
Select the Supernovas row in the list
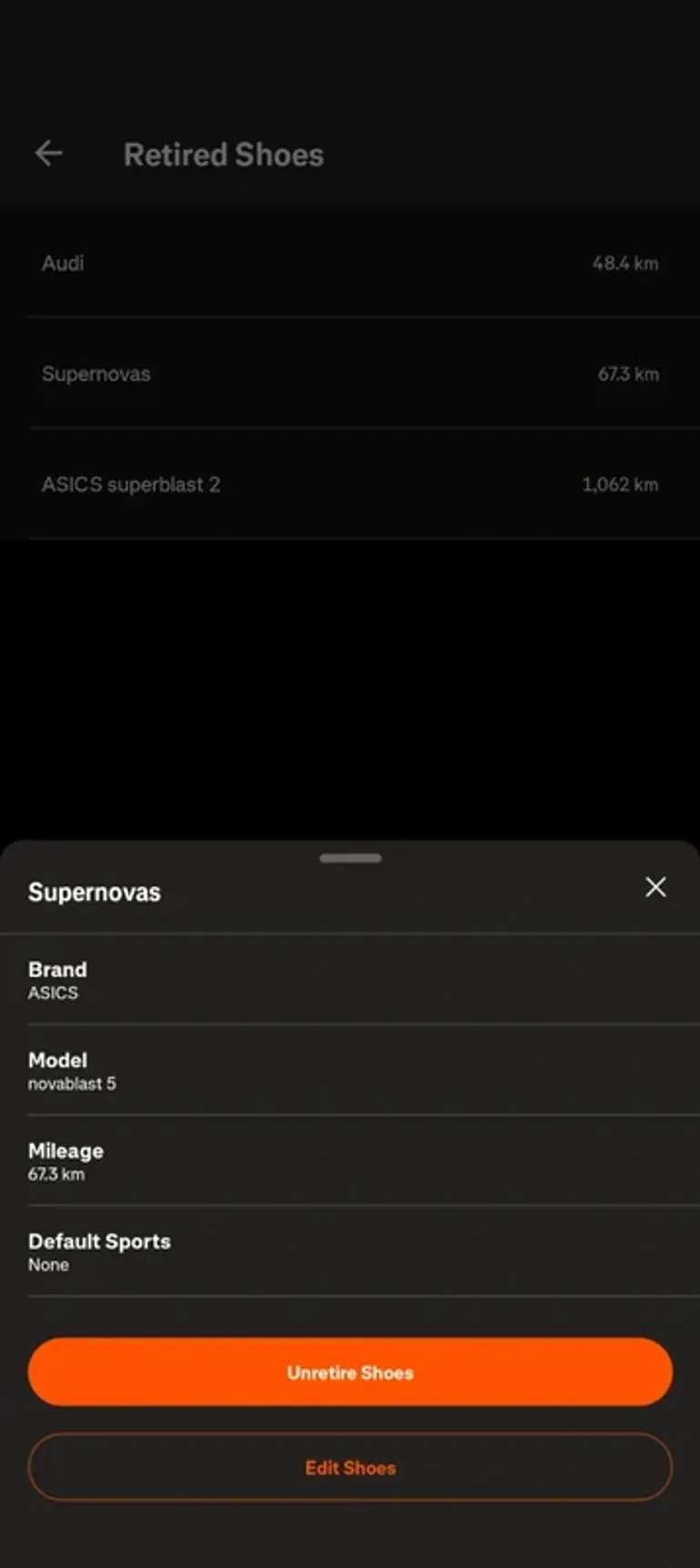[x=350, y=374]
